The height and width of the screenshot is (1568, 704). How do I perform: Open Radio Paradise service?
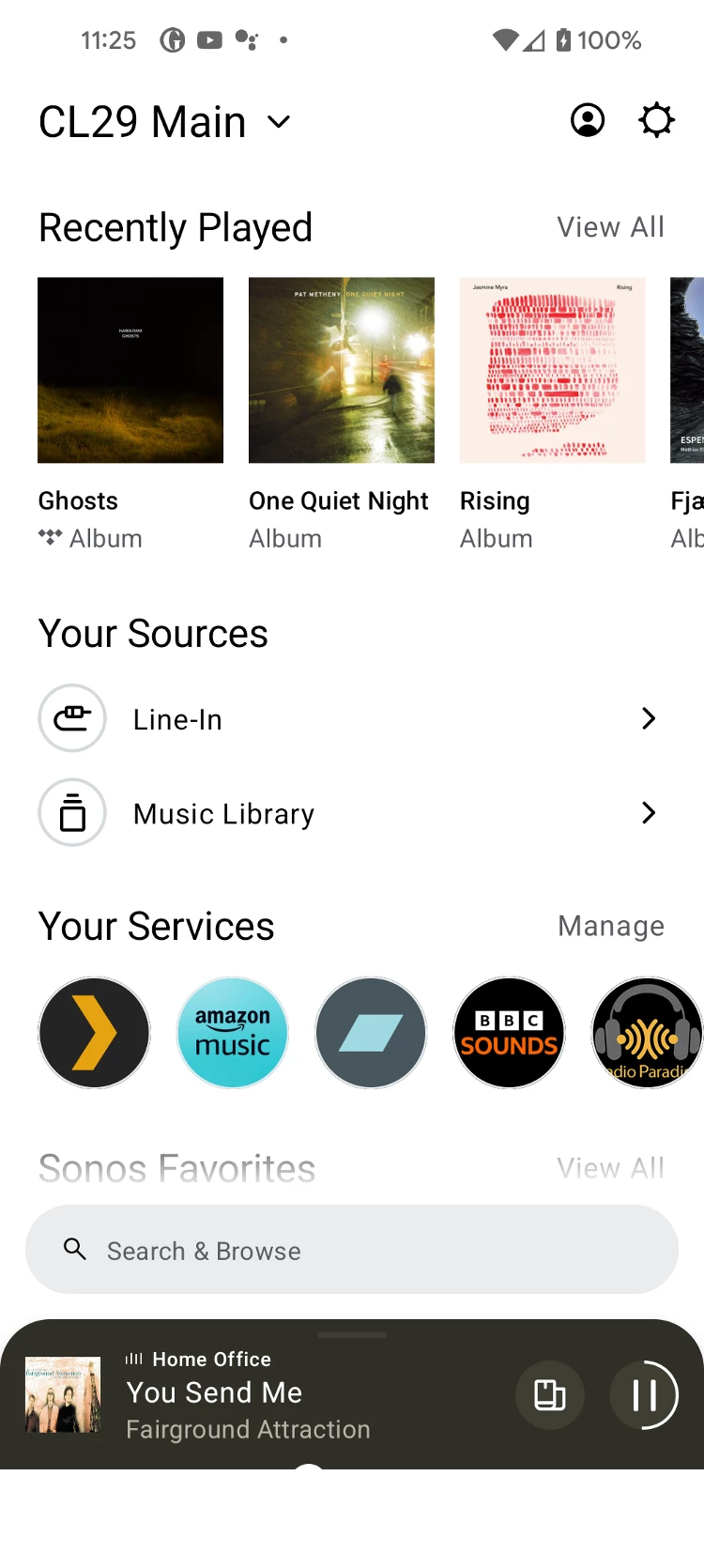coord(647,1033)
